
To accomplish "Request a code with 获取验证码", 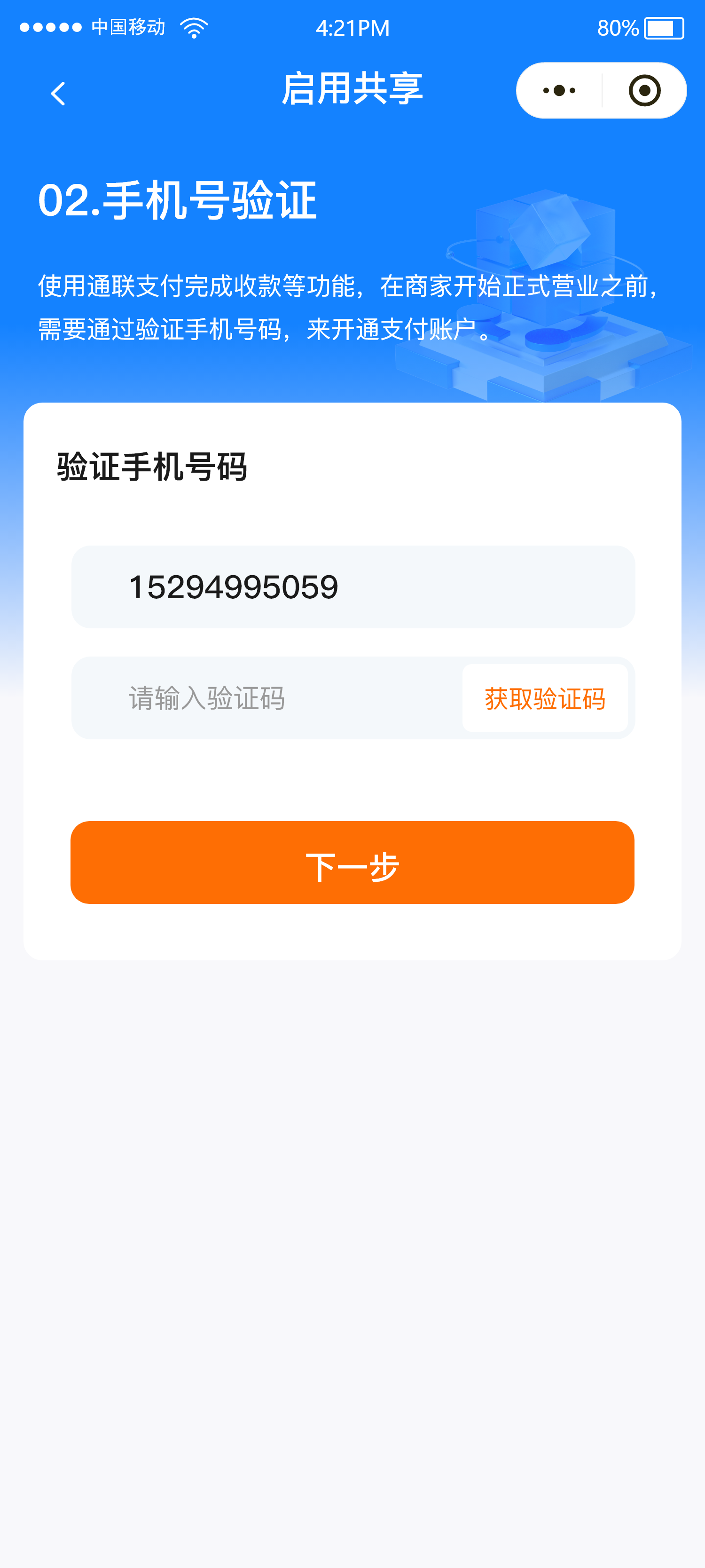I will click(x=544, y=698).
